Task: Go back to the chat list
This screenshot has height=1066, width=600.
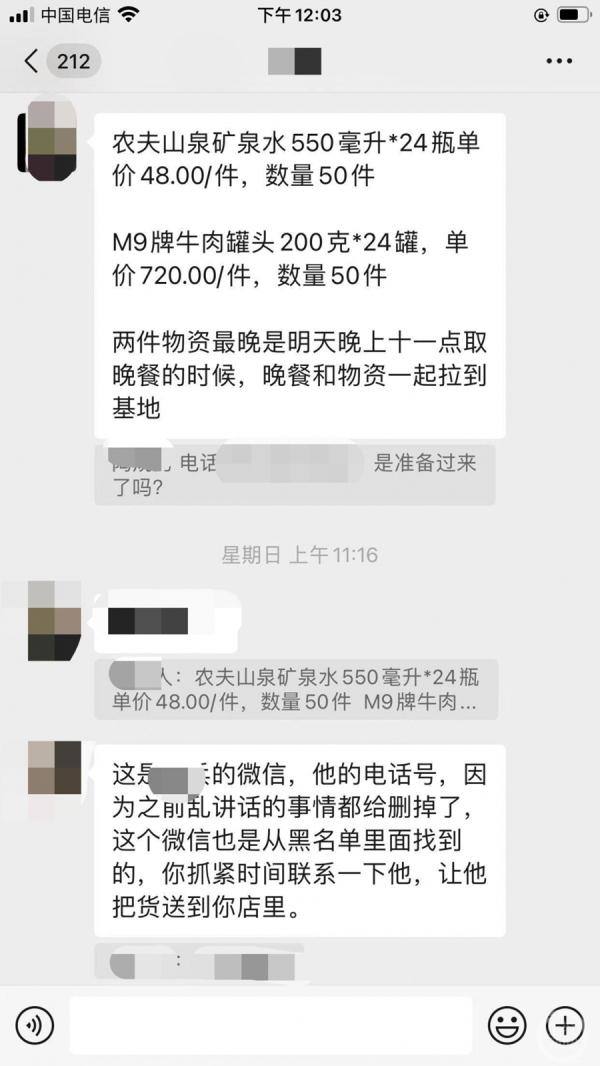Action: coord(32,61)
